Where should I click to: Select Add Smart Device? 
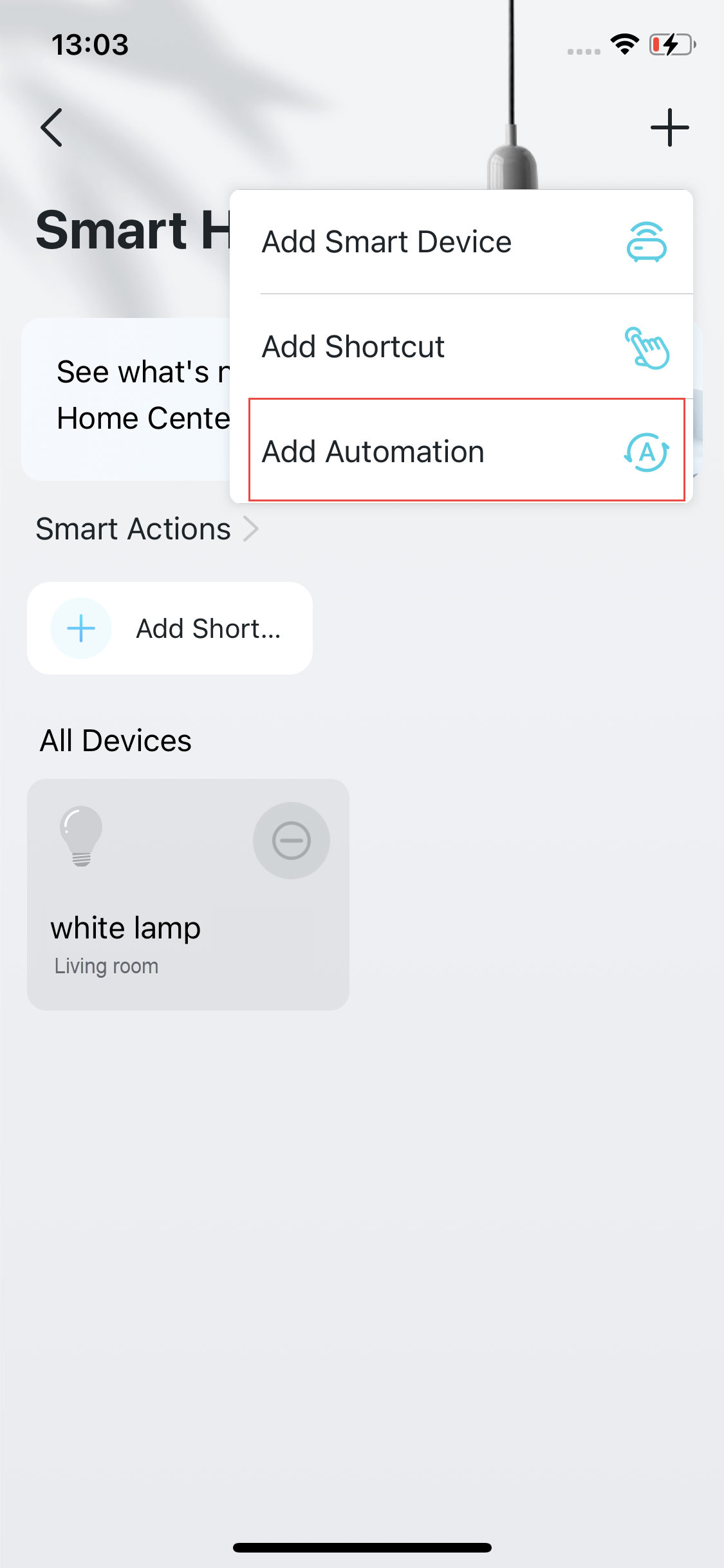coord(461,242)
